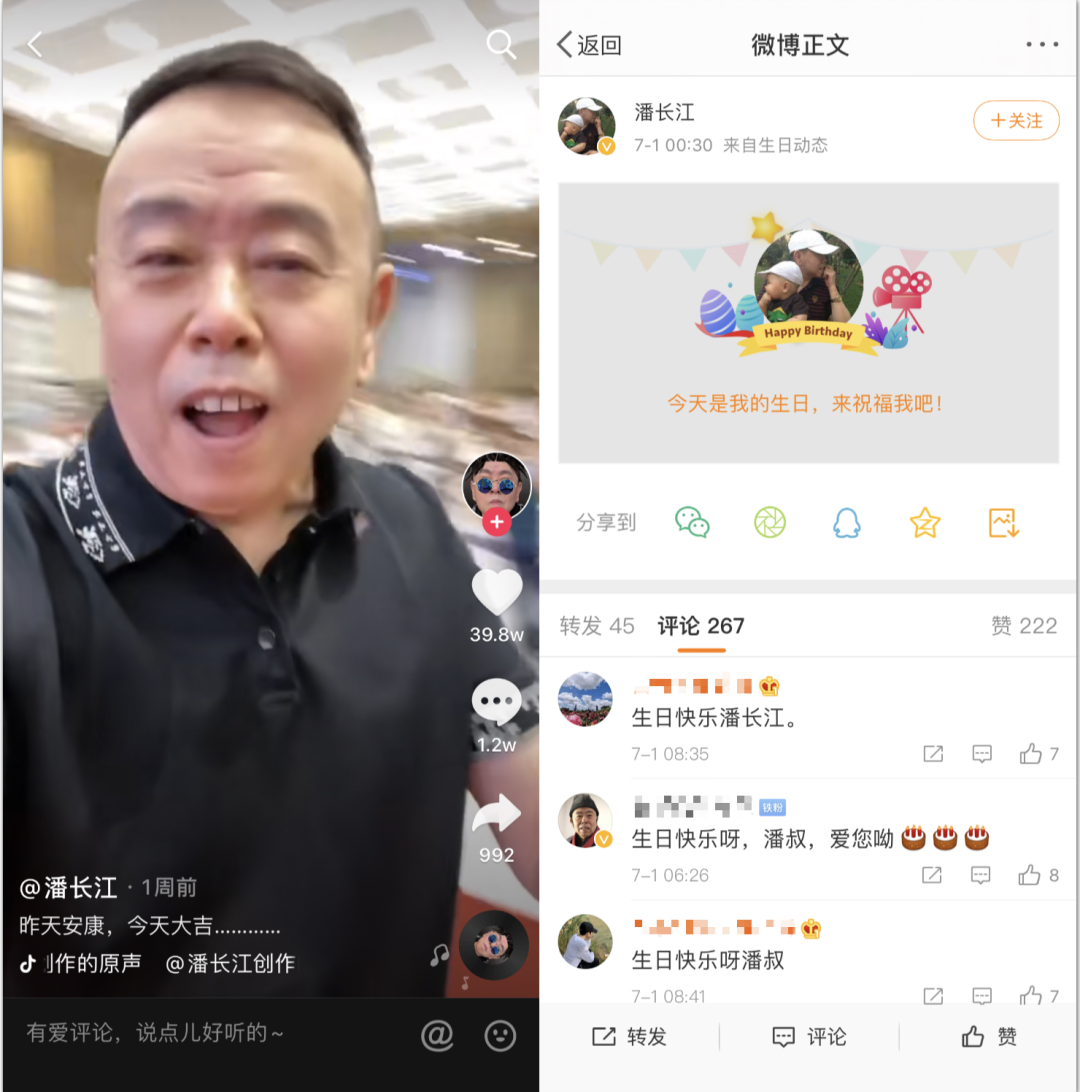Tap the video comment input field
The width and height of the screenshot is (1080, 1092).
pyautogui.click(x=200, y=1033)
